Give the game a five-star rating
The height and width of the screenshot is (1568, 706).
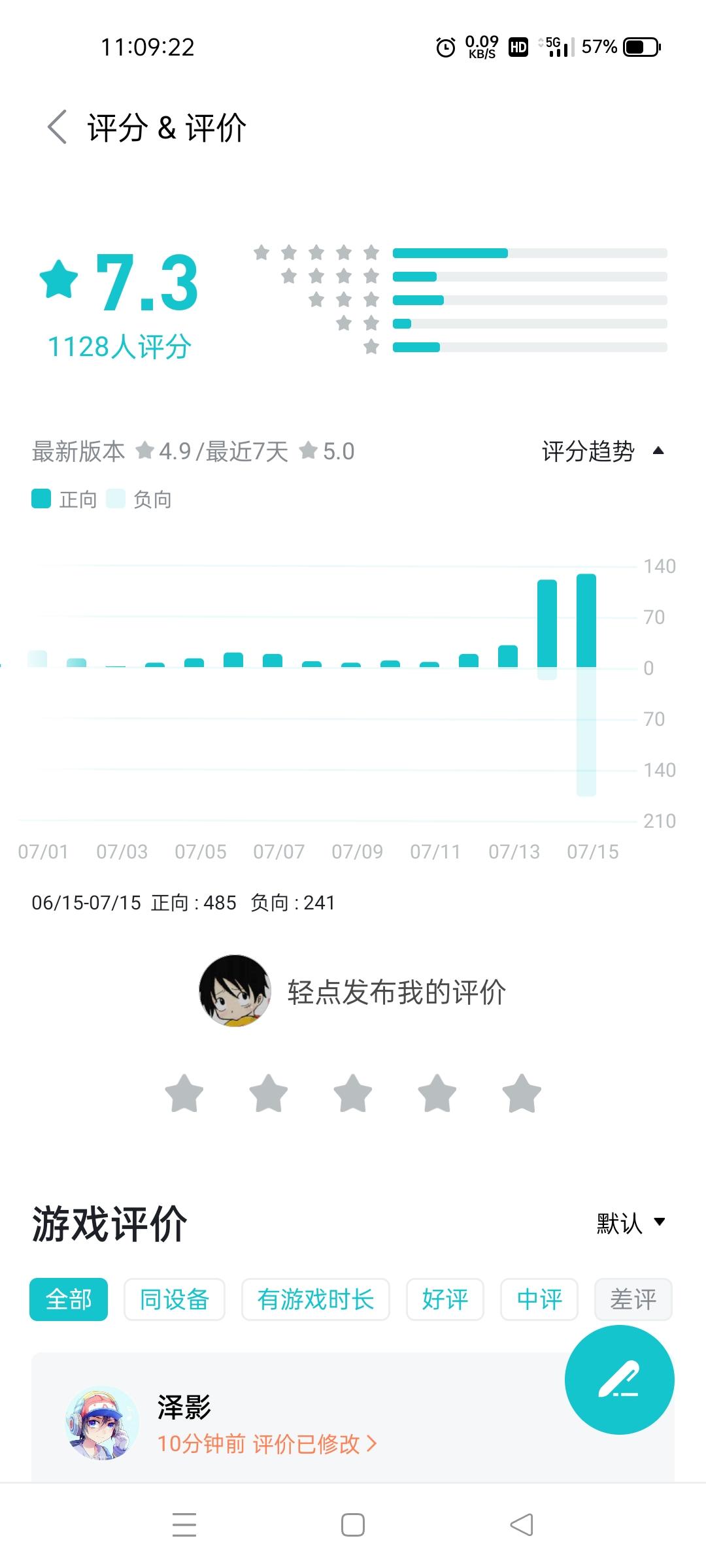521,1093
